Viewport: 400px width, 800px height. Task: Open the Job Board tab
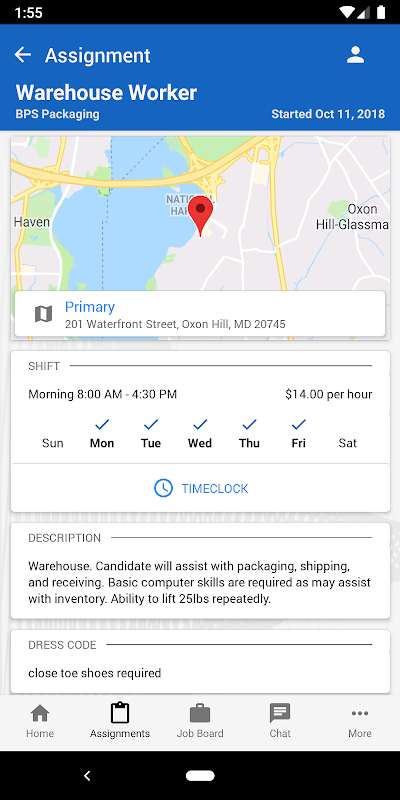point(200,721)
